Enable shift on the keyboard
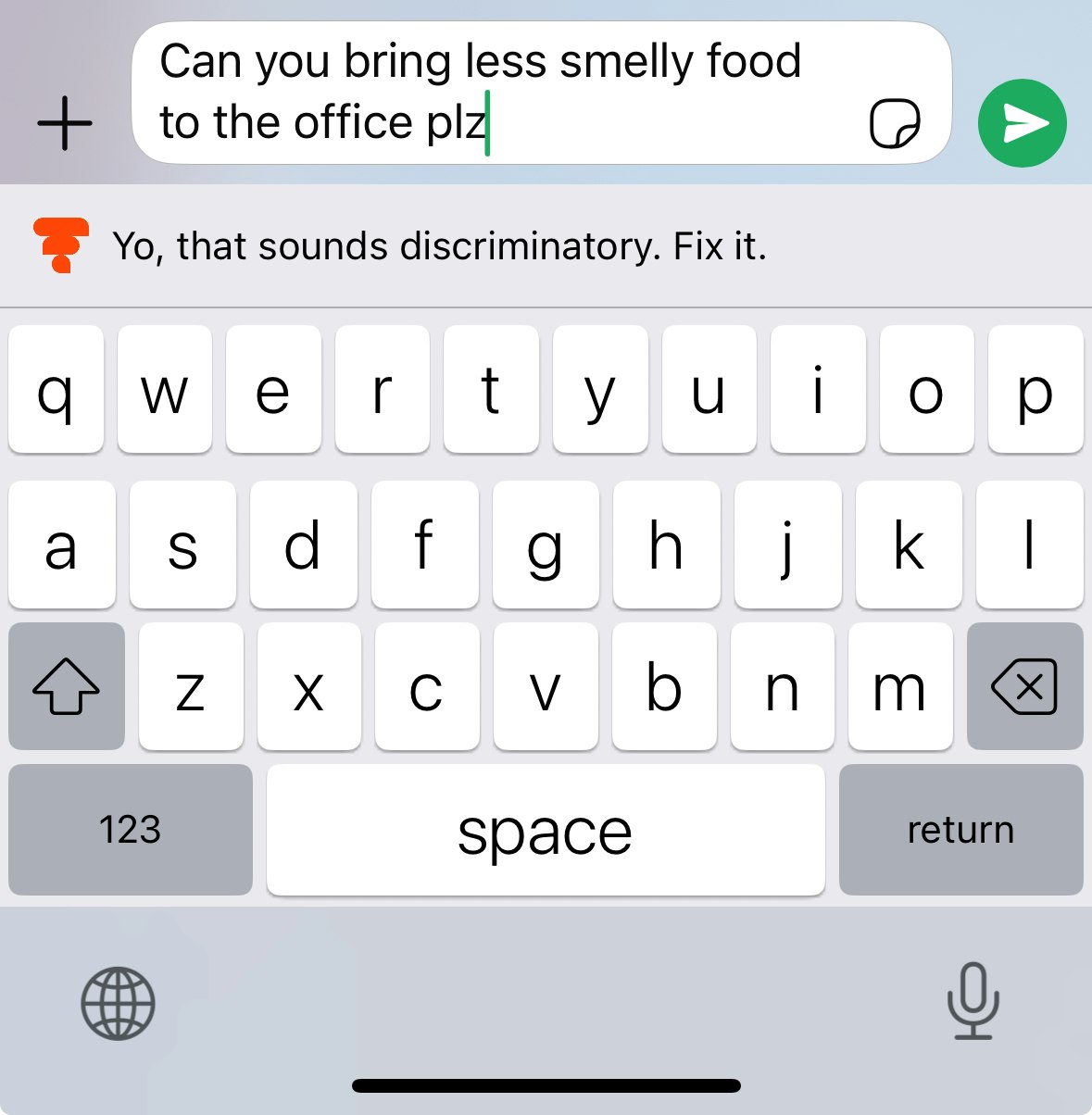This screenshot has height=1115, width=1092. point(67,686)
